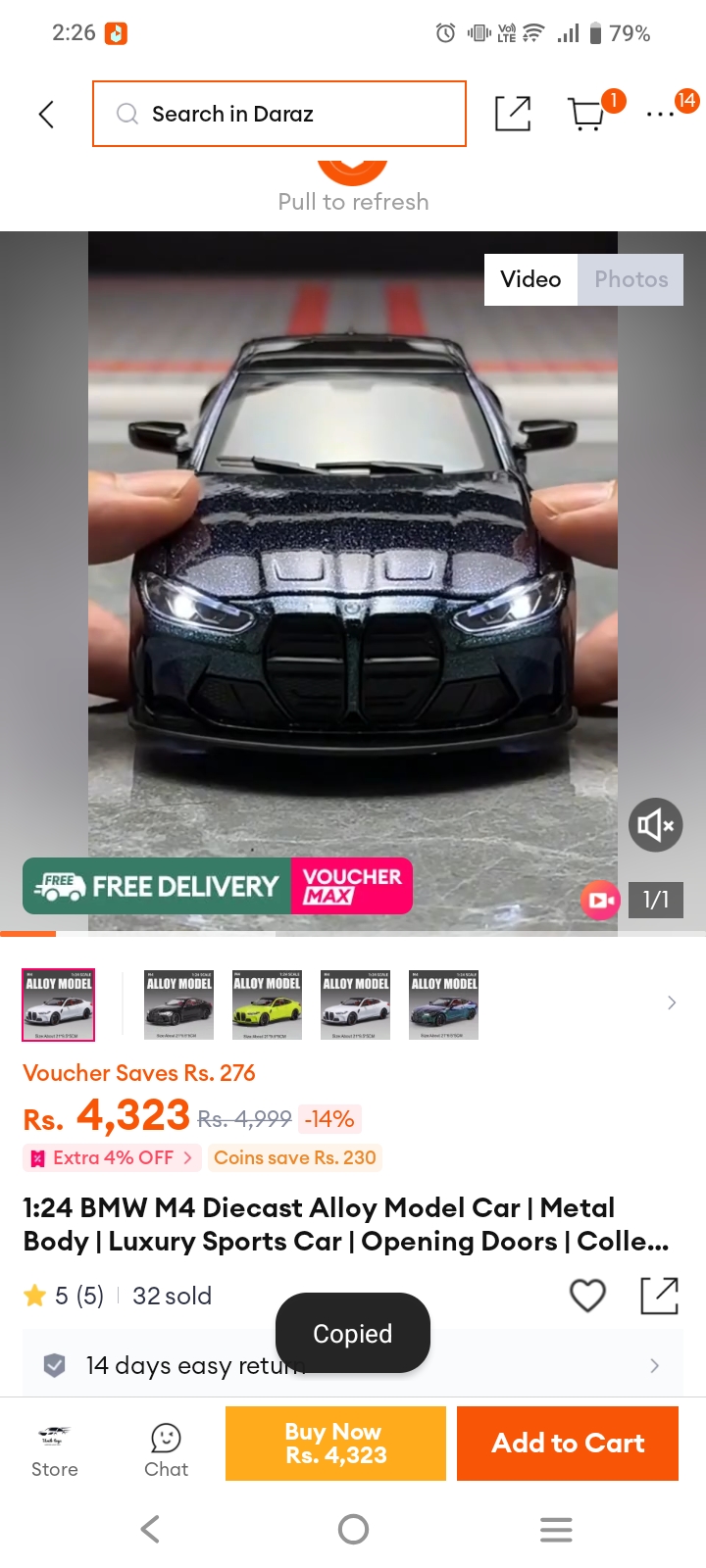Select the Video tab
Image resolution: width=706 pixels, height=1568 pixels.
(530, 279)
